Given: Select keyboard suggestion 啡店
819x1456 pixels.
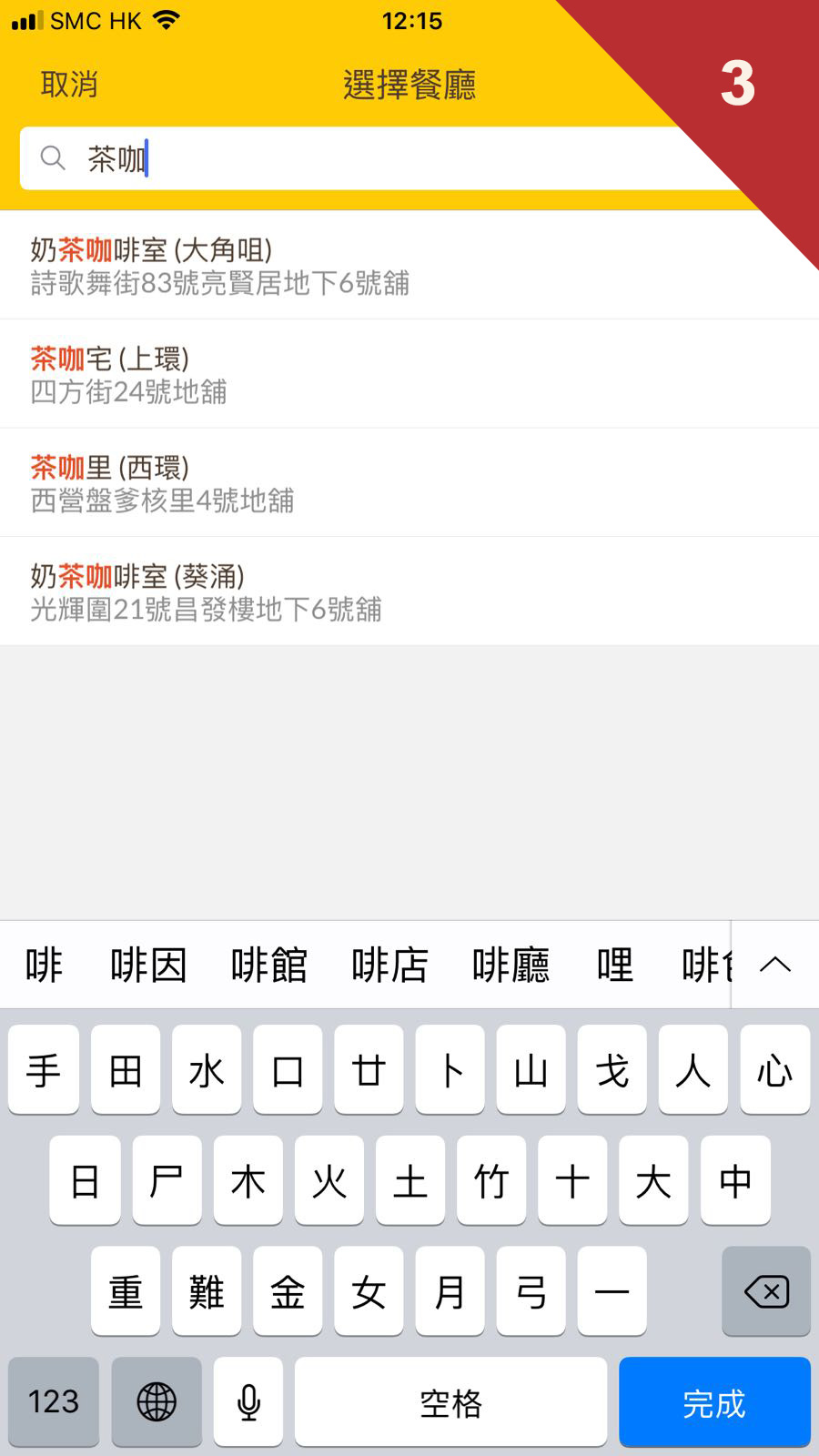Looking at the screenshot, I should tap(389, 965).
